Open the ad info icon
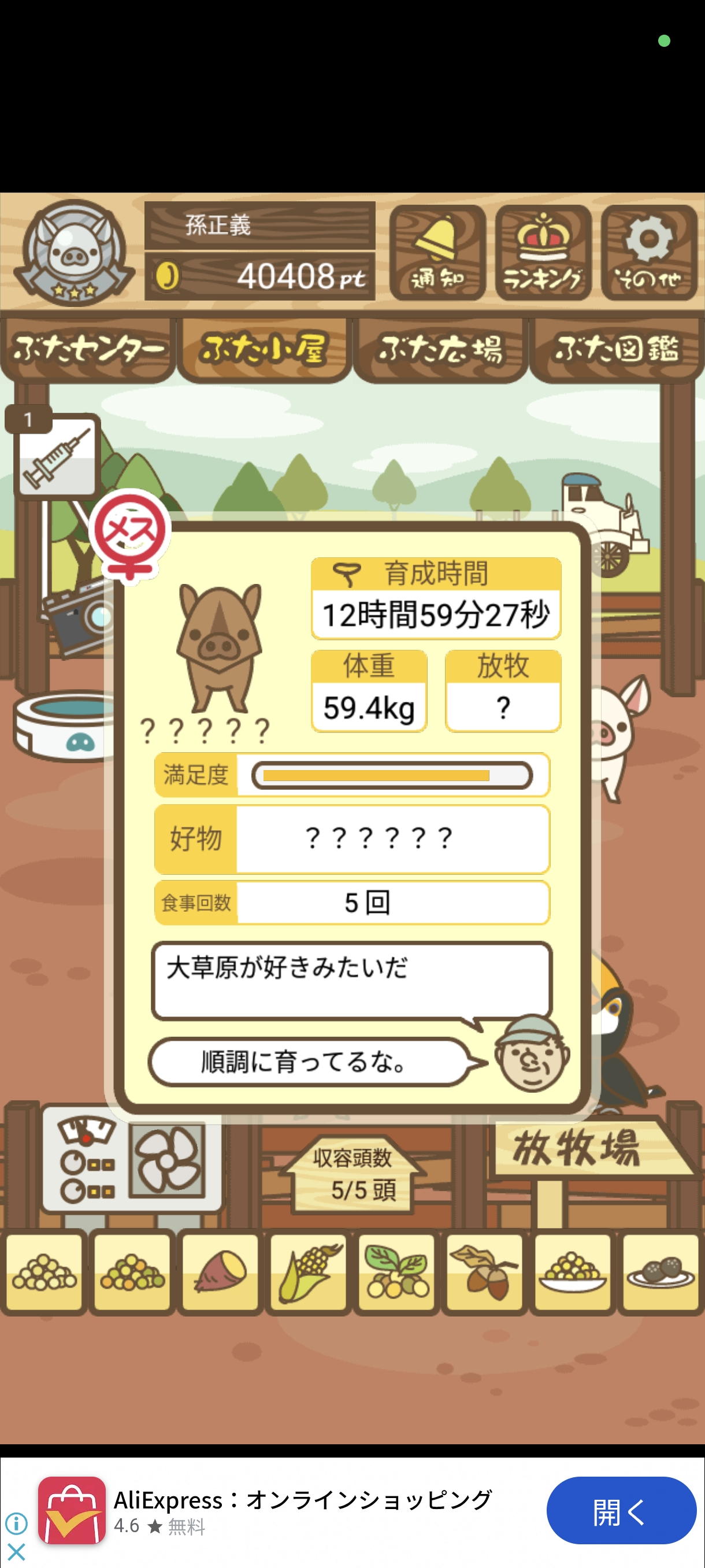Viewport: 705px width, 1568px height. [16, 1523]
